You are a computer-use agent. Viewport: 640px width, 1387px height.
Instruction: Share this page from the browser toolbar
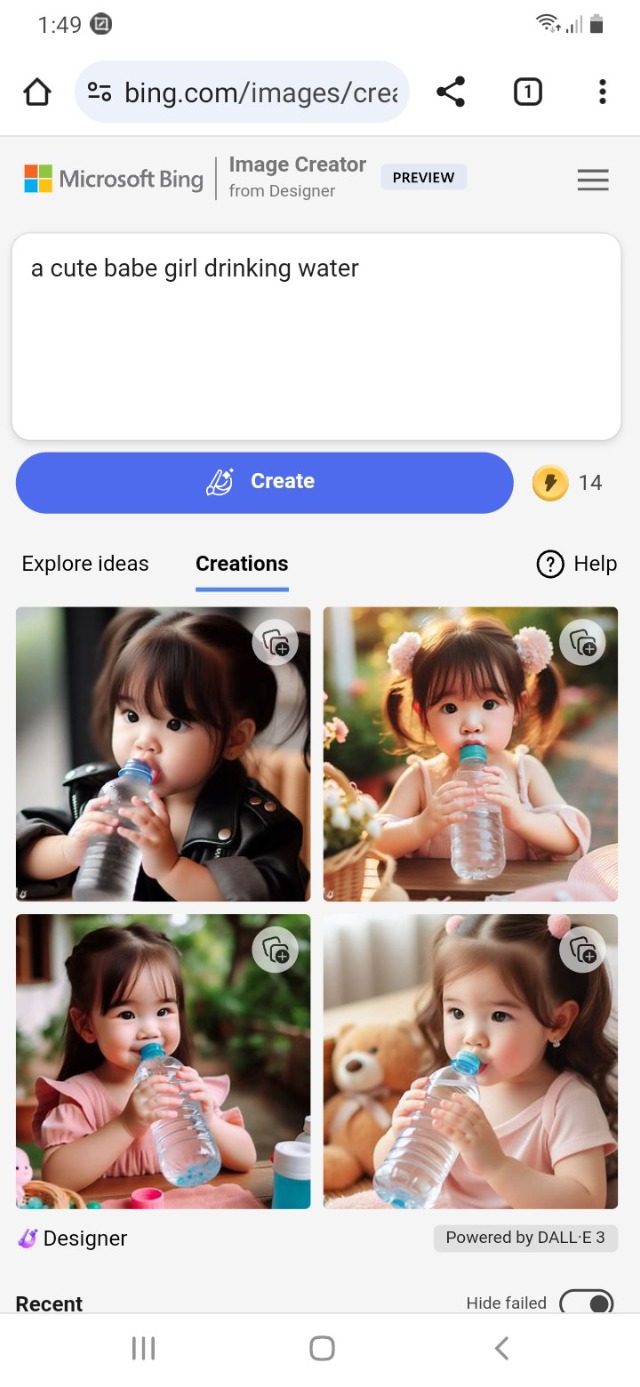(x=451, y=93)
